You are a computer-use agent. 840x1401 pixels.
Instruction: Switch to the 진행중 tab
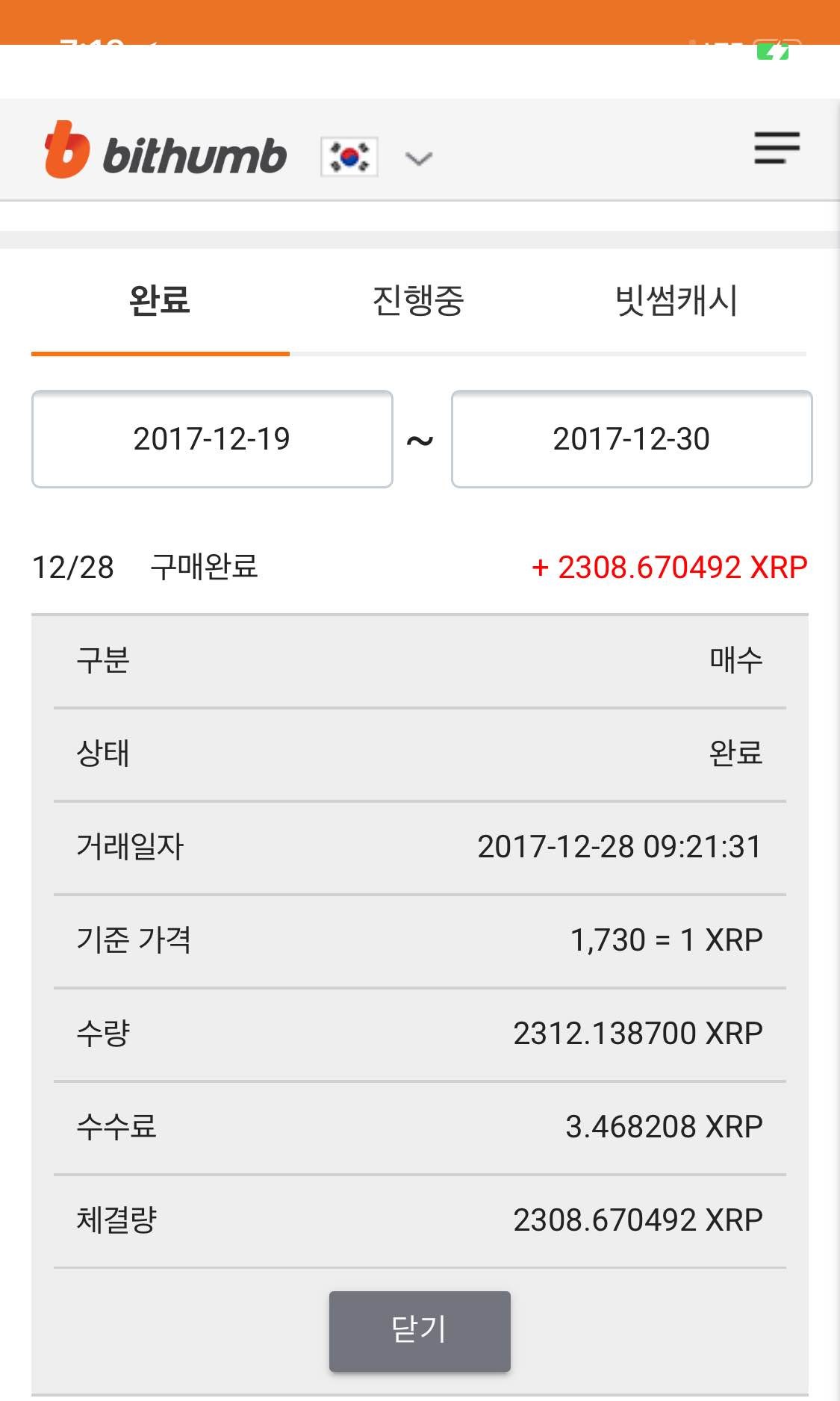(x=420, y=300)
